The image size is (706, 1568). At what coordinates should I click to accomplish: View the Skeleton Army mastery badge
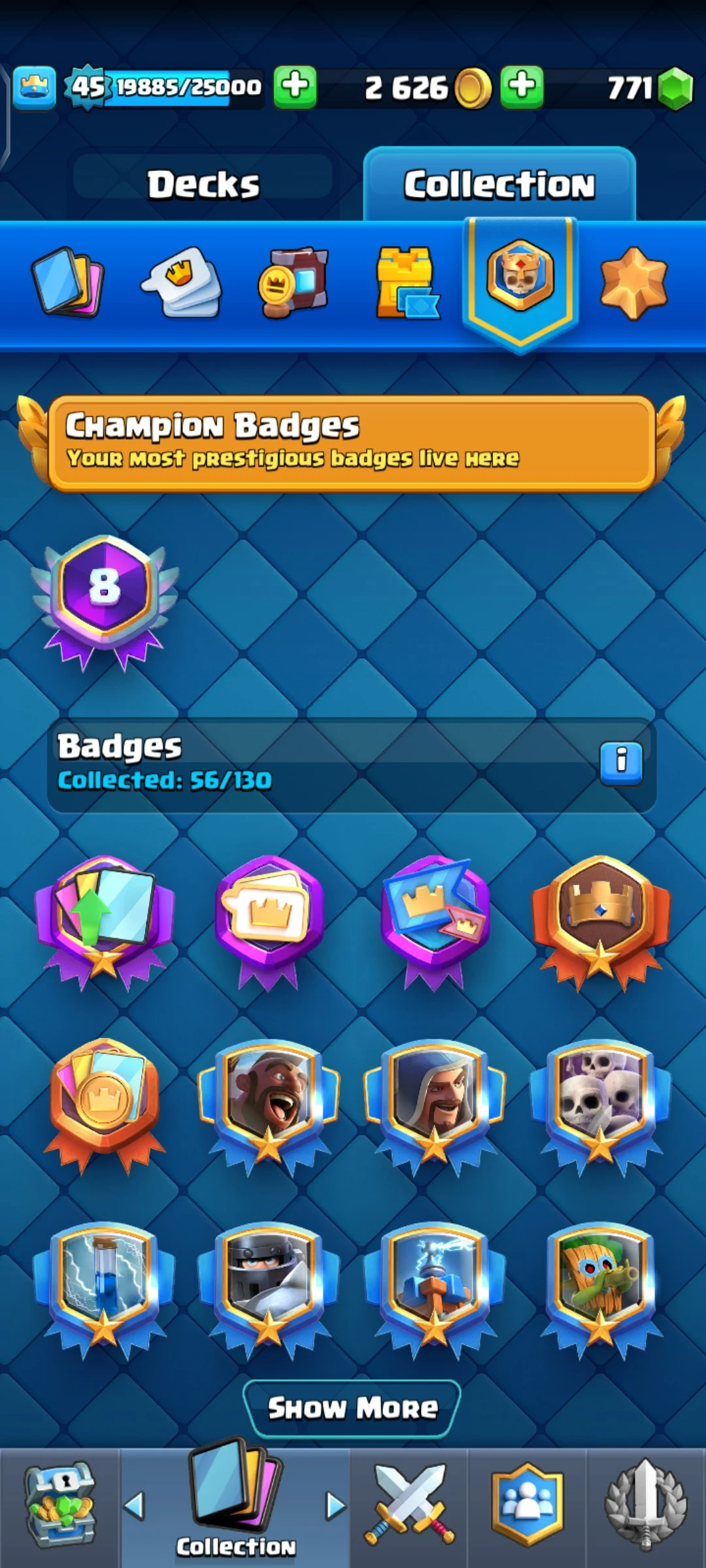(x=600, y=1103)
